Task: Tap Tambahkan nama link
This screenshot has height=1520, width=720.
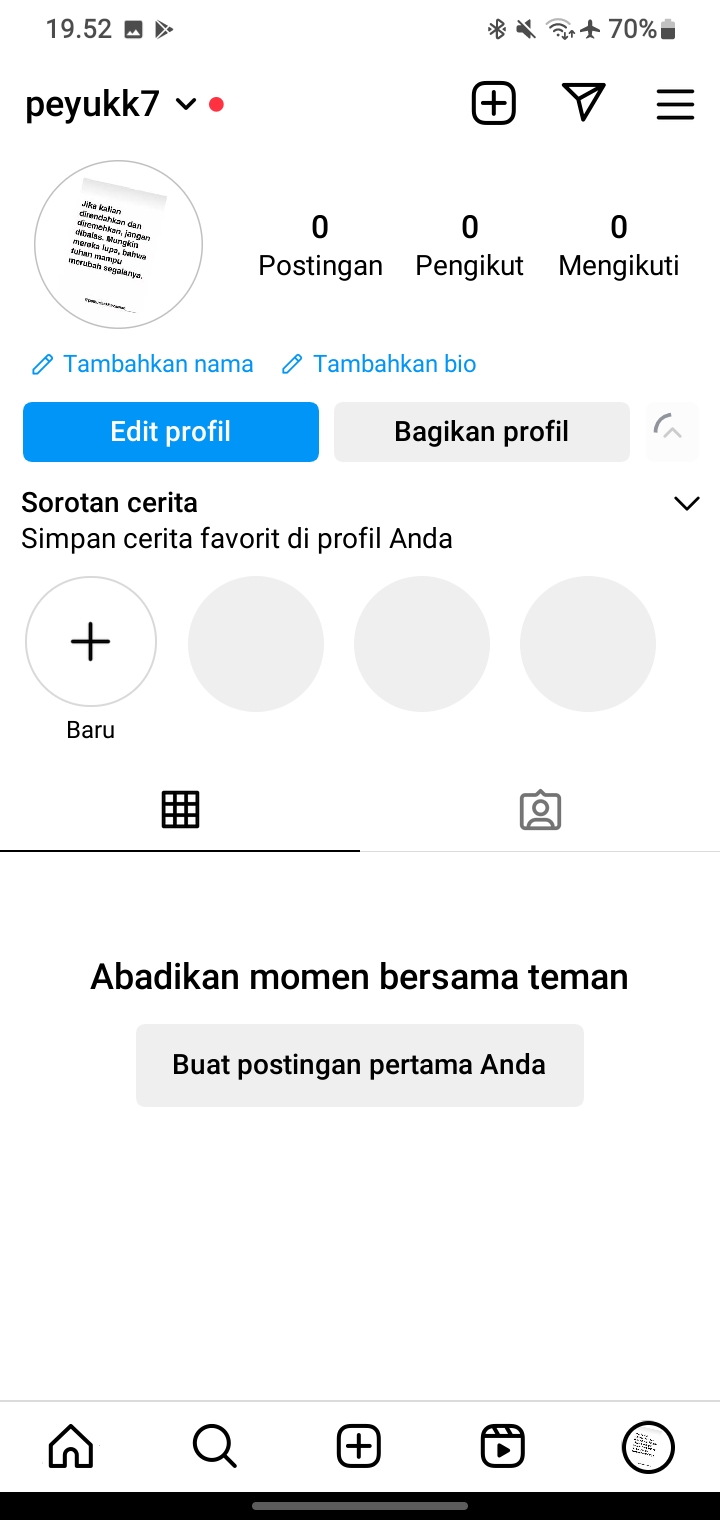Action: 143,364
